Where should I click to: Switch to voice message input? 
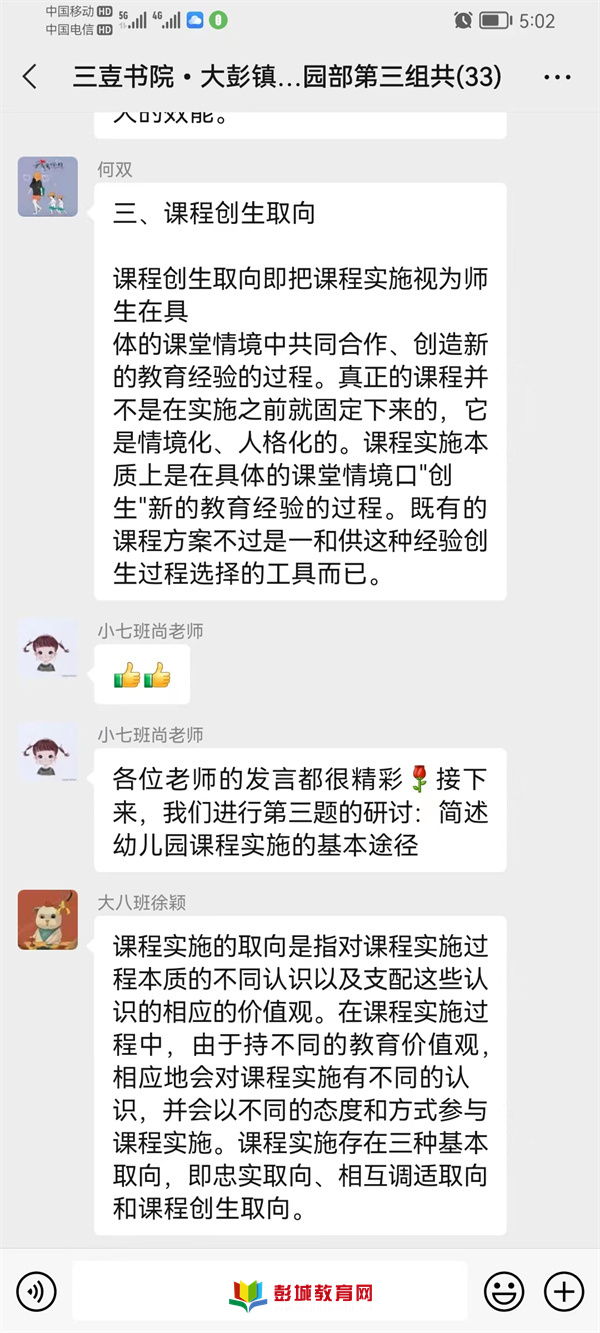(x=36, y=1291)
